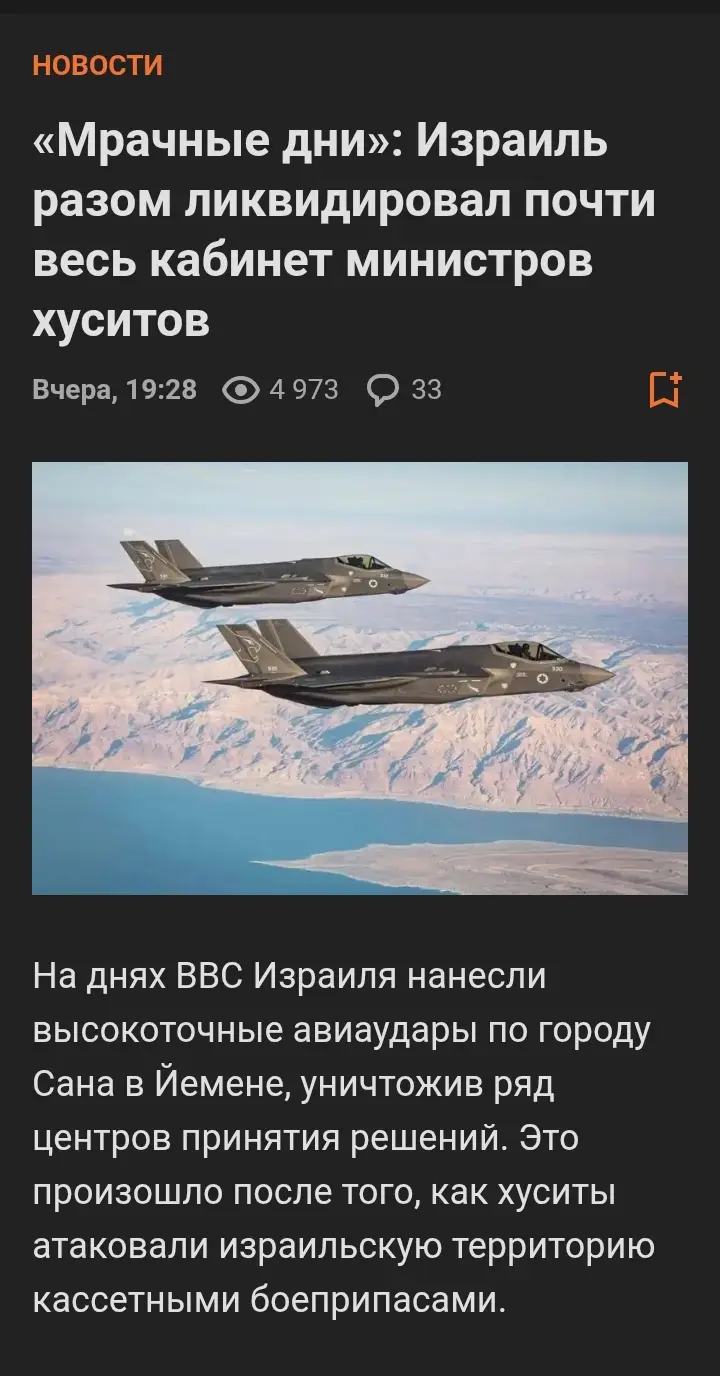The height and width of the screenshot is (1376, 720).
Task: Open the comments, 33 so far
Action: 405,390
